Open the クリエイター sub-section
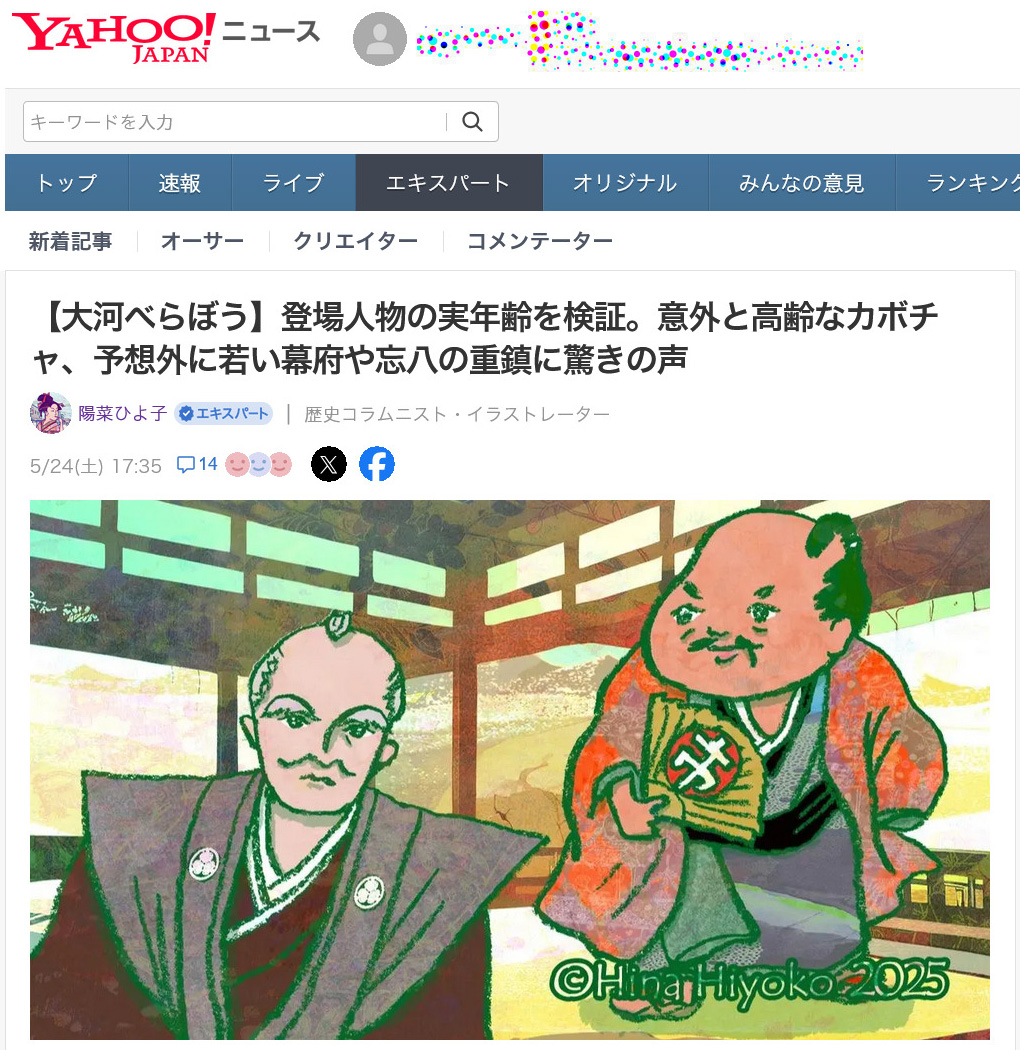 coord(355,241)
